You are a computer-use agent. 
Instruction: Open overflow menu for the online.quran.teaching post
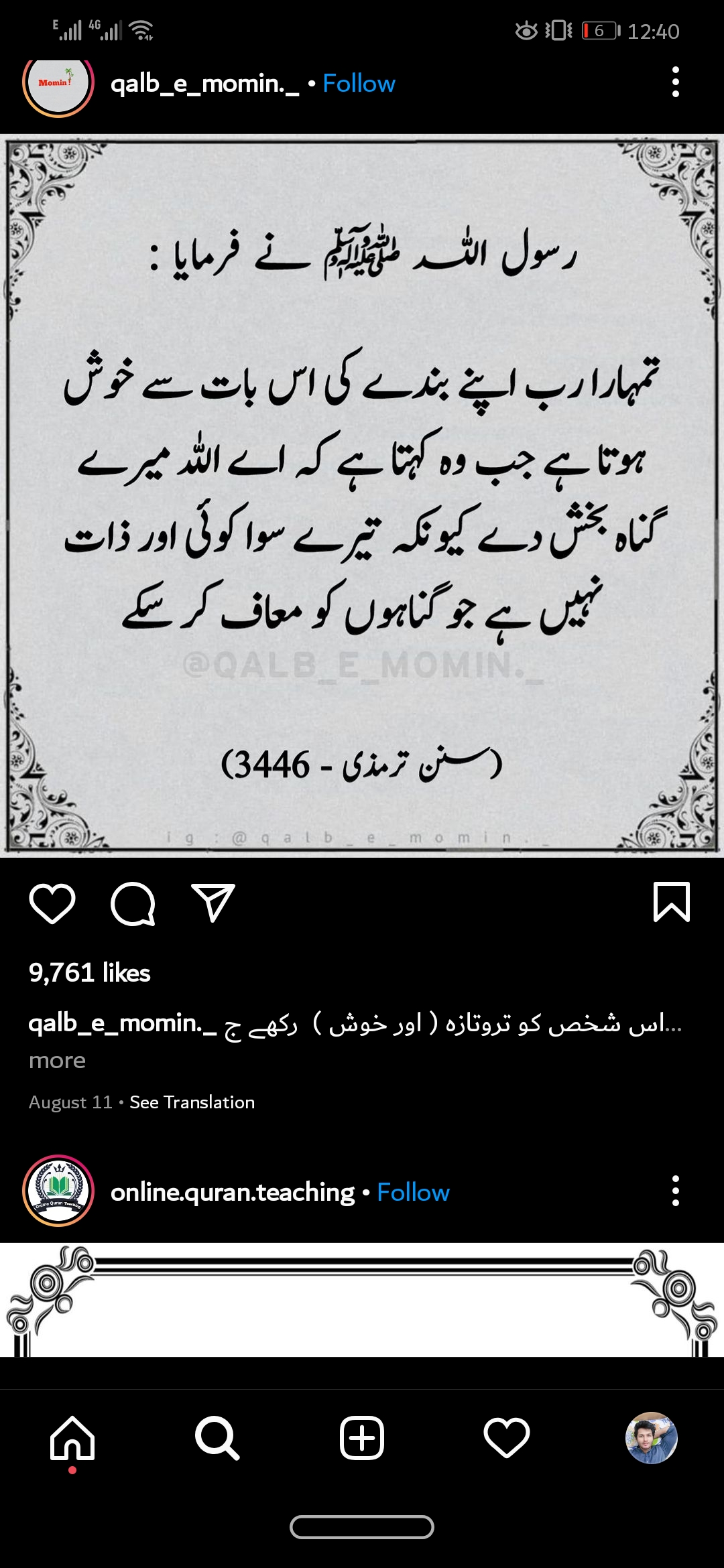pos(675,1191)
